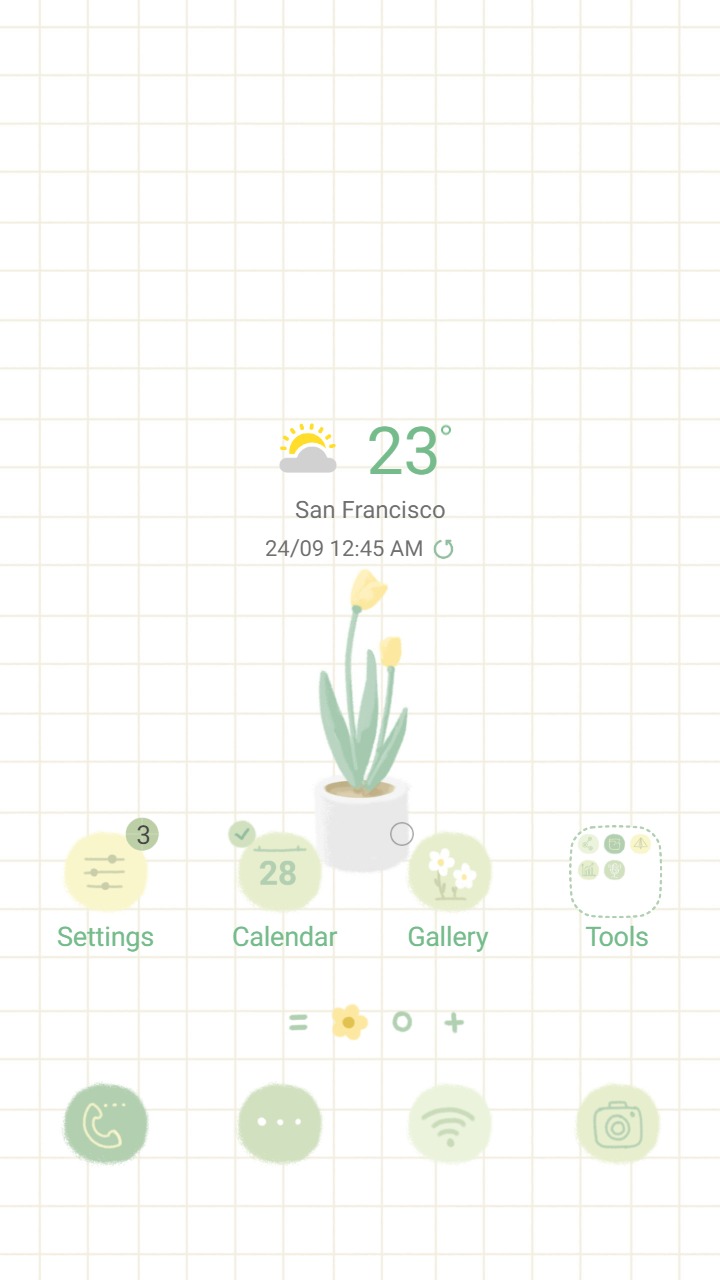Screen dimensions: 720x1280
Task: Tap the green checkmark badge on Calendar
Action: click(242, 833)
